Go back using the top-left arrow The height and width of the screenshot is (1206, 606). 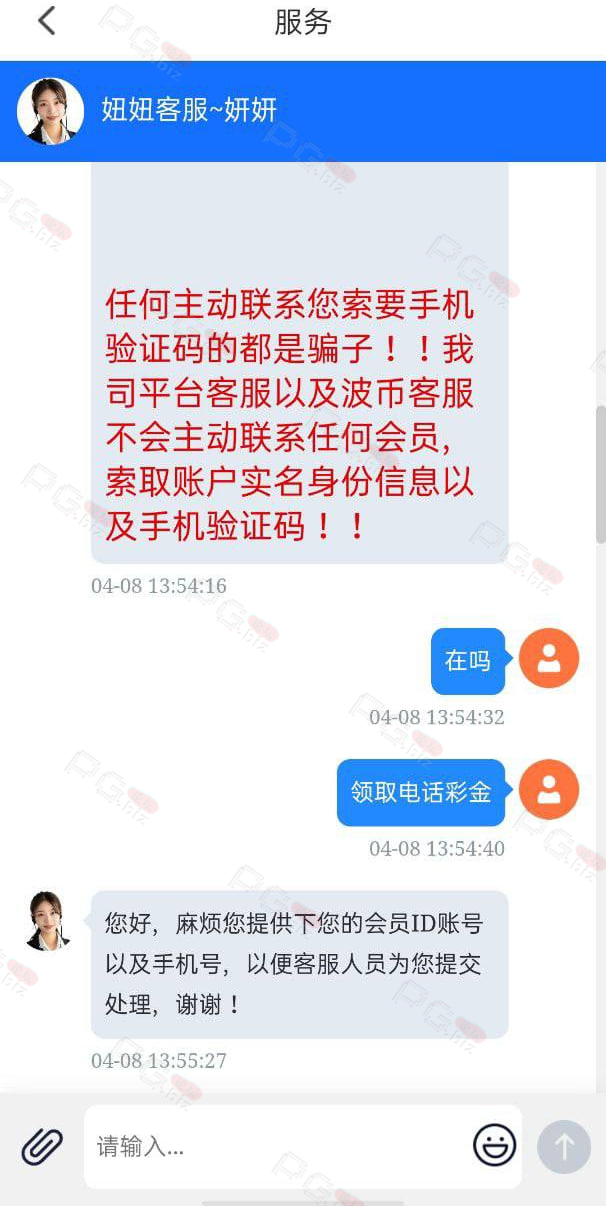click(46, 21)
